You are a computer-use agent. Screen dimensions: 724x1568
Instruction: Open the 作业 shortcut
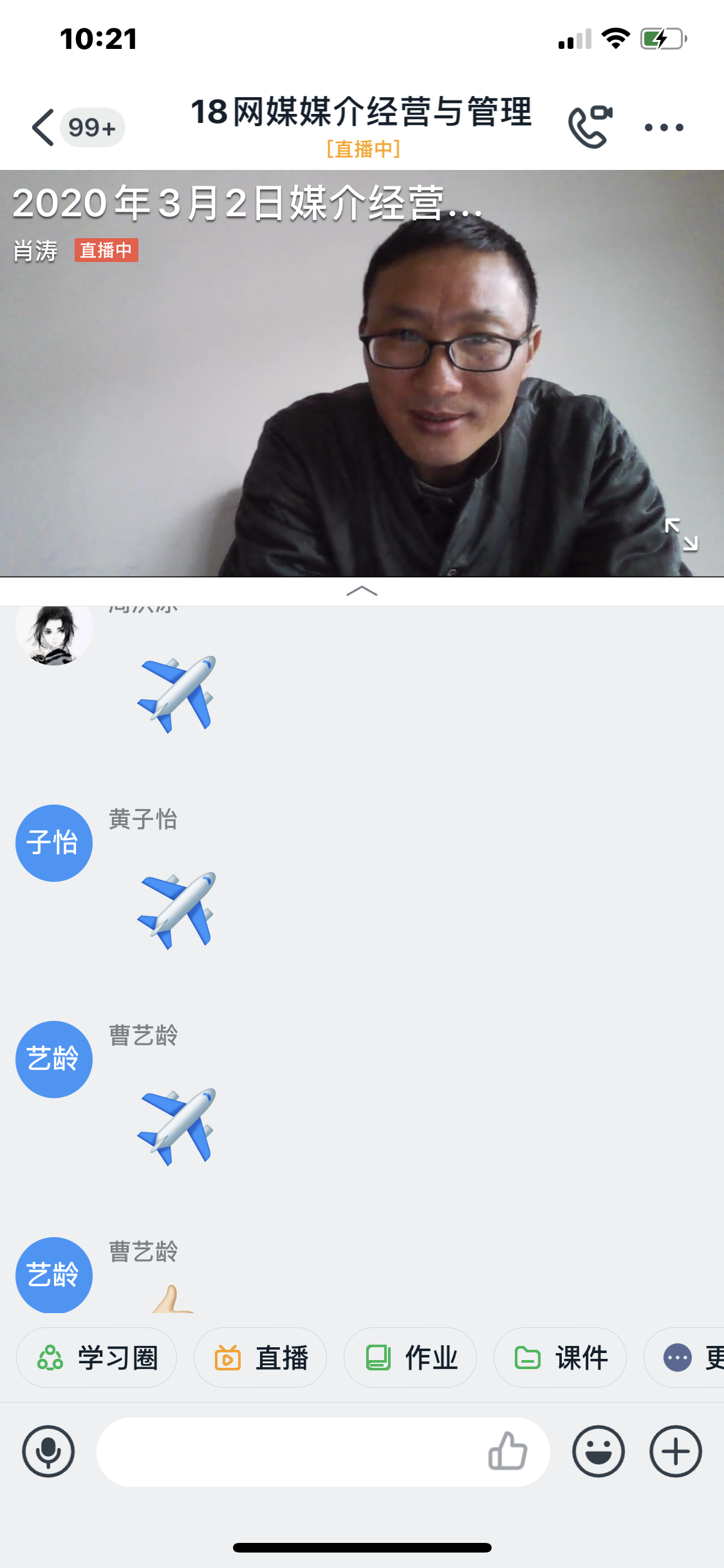click(411, 1358)
